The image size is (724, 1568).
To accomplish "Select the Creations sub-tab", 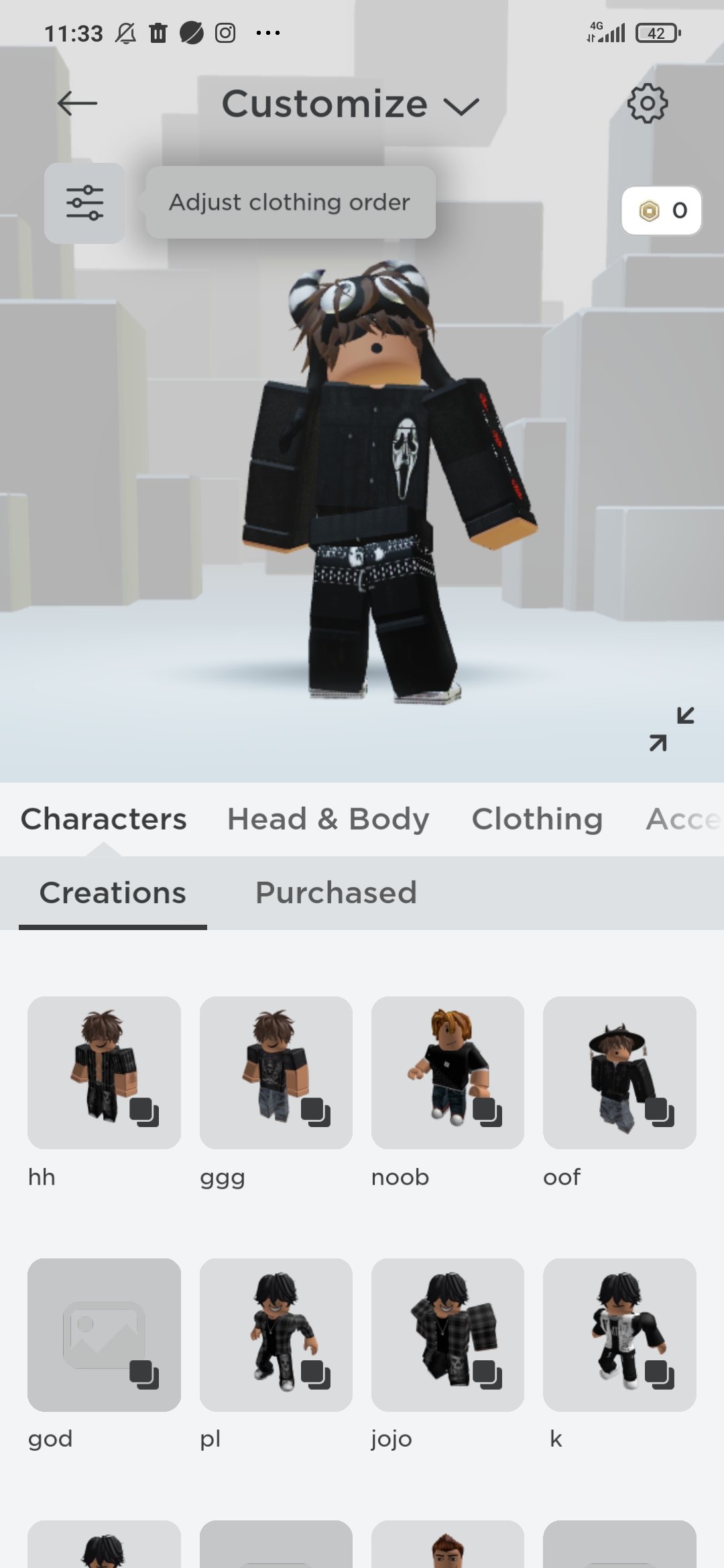I will pyautogui.click(x=113, y=893).
